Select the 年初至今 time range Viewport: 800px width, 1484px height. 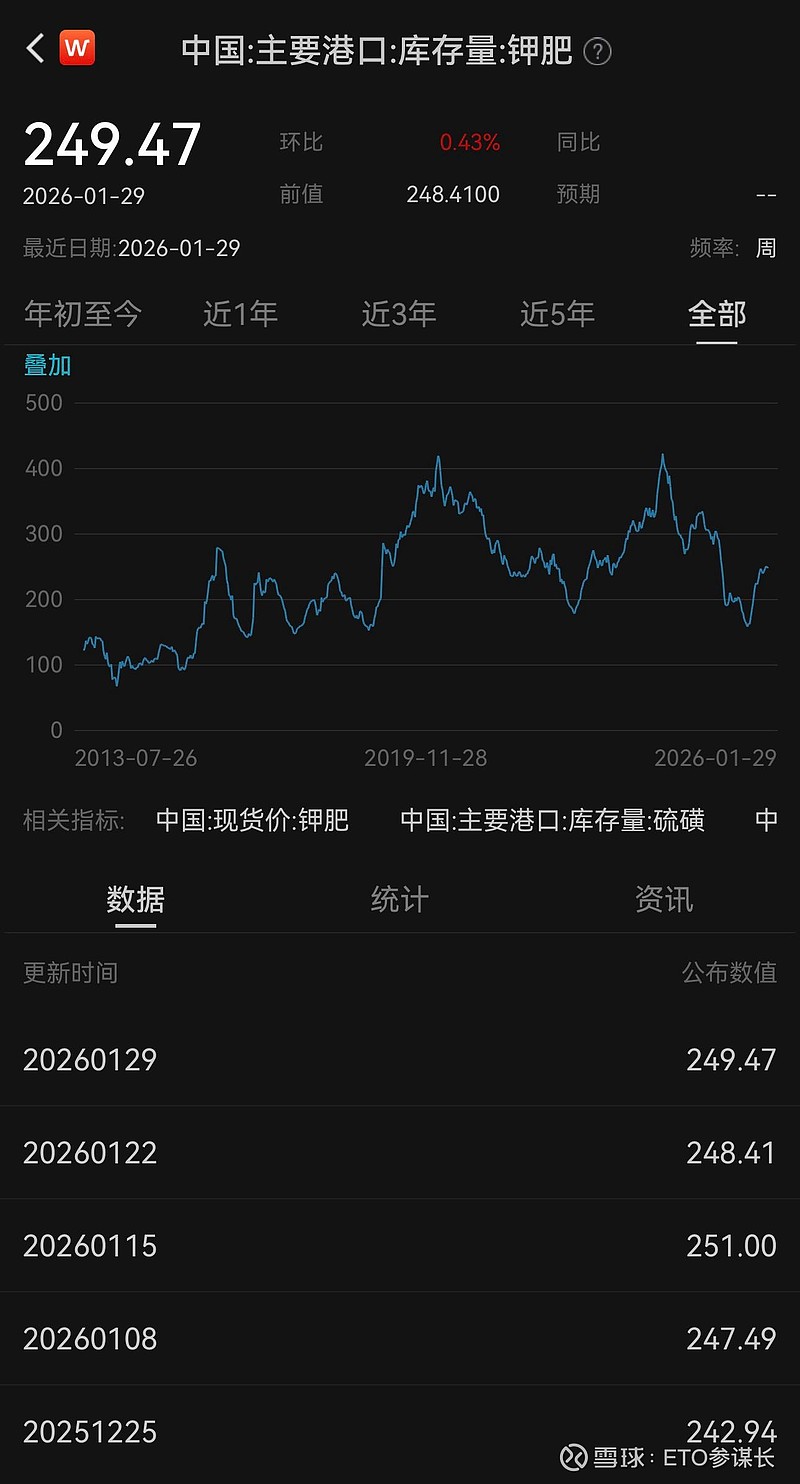(83, 314)
